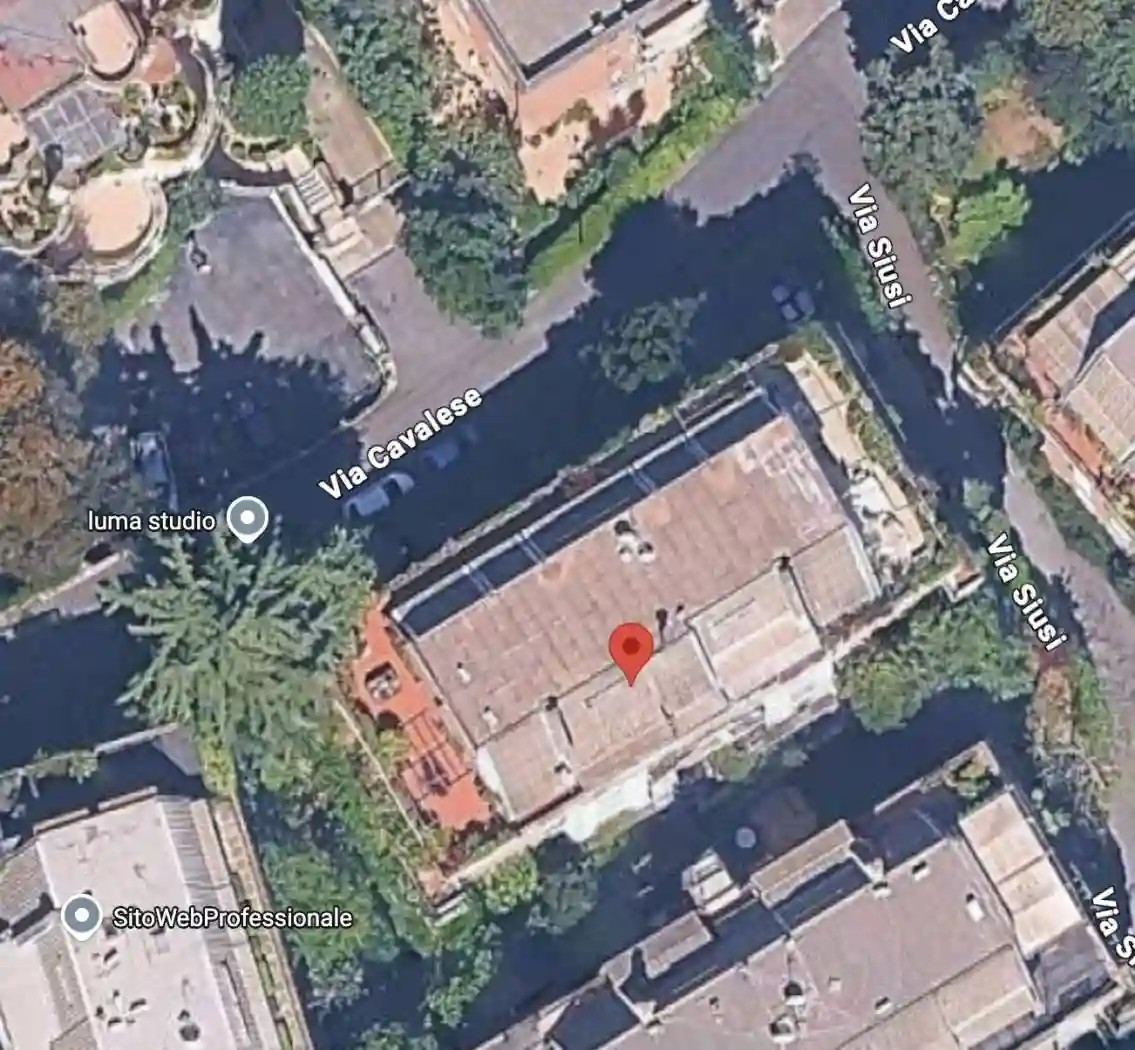Select the red dropped pin
Viewport: 1135px width, 1050px height.
click(x=631, y=649)
